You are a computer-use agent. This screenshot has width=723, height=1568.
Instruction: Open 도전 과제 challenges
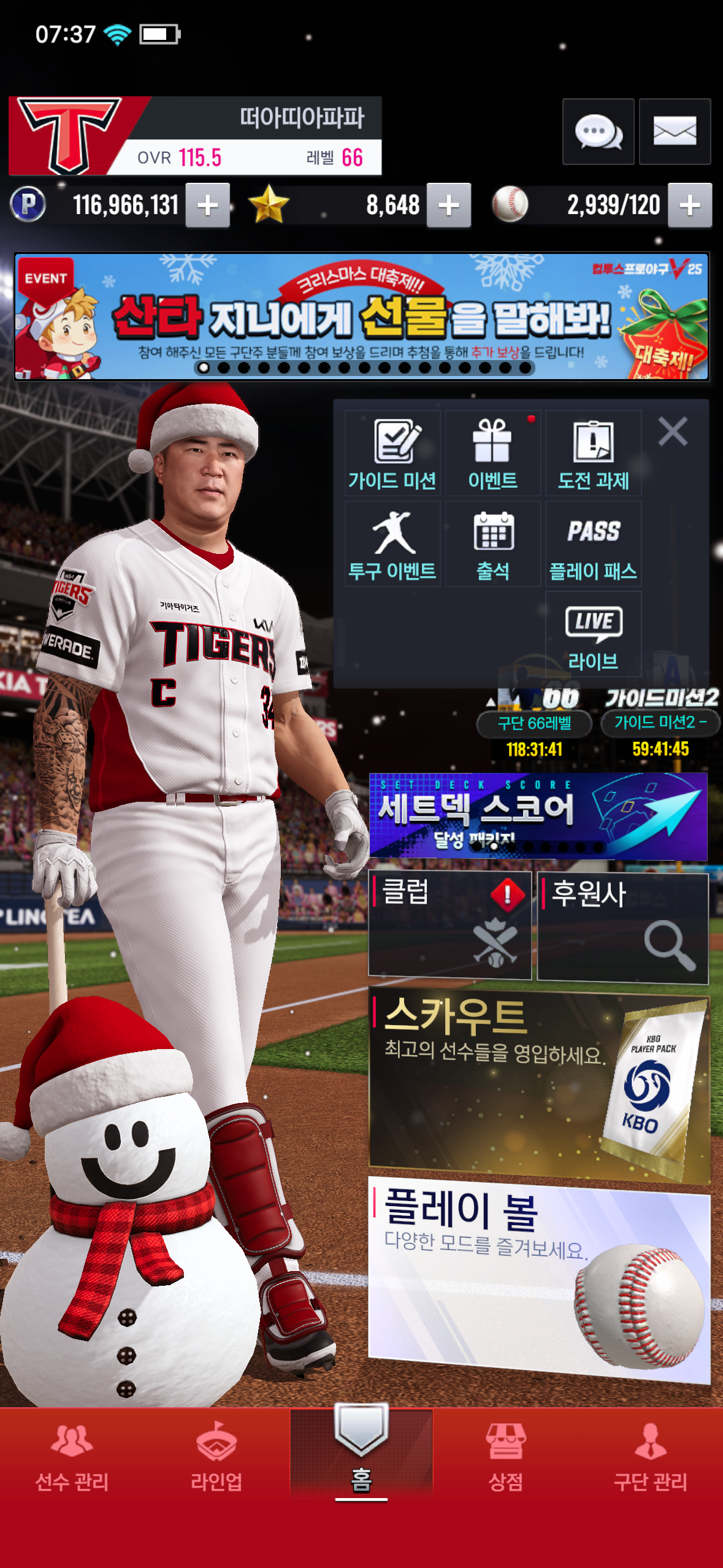(593, 454)
